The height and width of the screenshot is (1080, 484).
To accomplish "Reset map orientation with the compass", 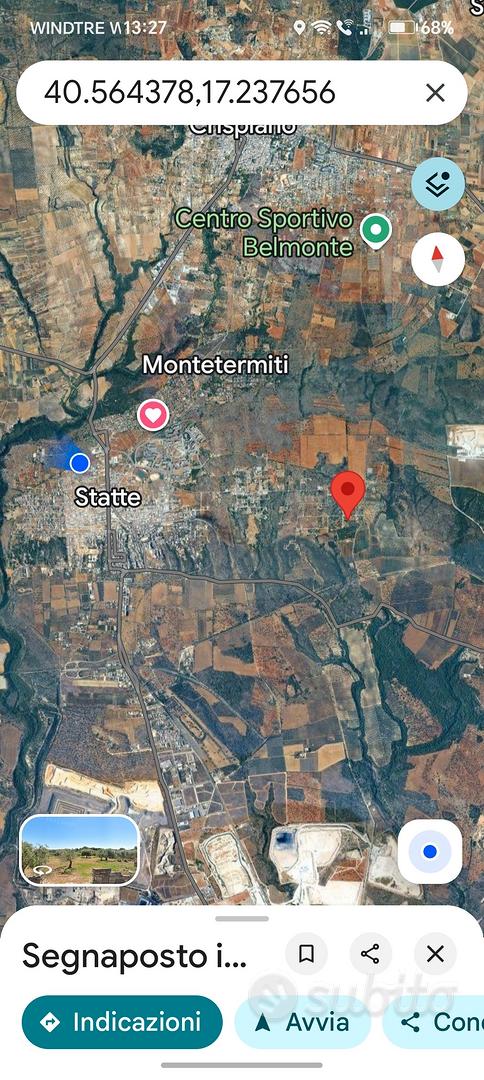I will (438, 260).
